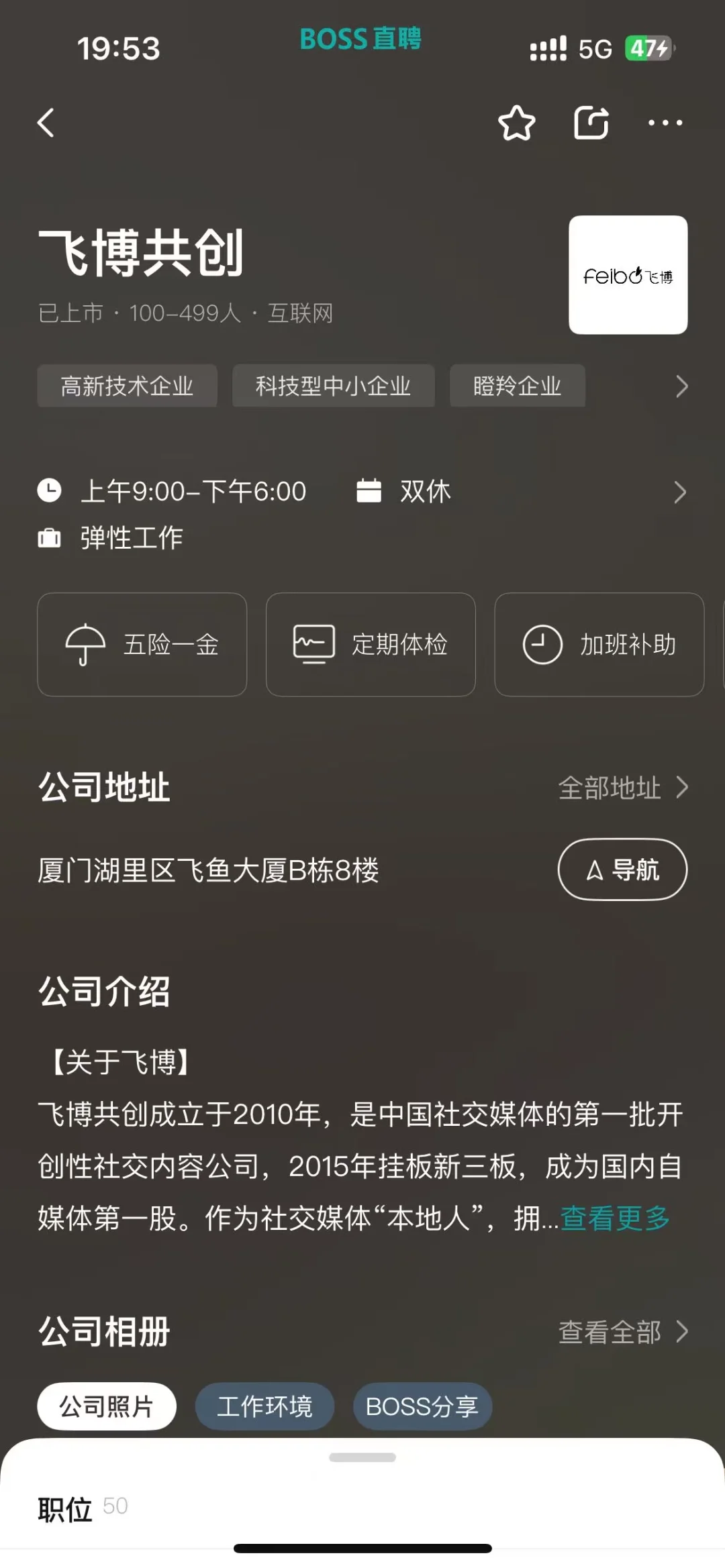Image resolution: width=725 pixels, height=1568 pixels.
Task: Favorite this company with the star icon
Action: 516,123
